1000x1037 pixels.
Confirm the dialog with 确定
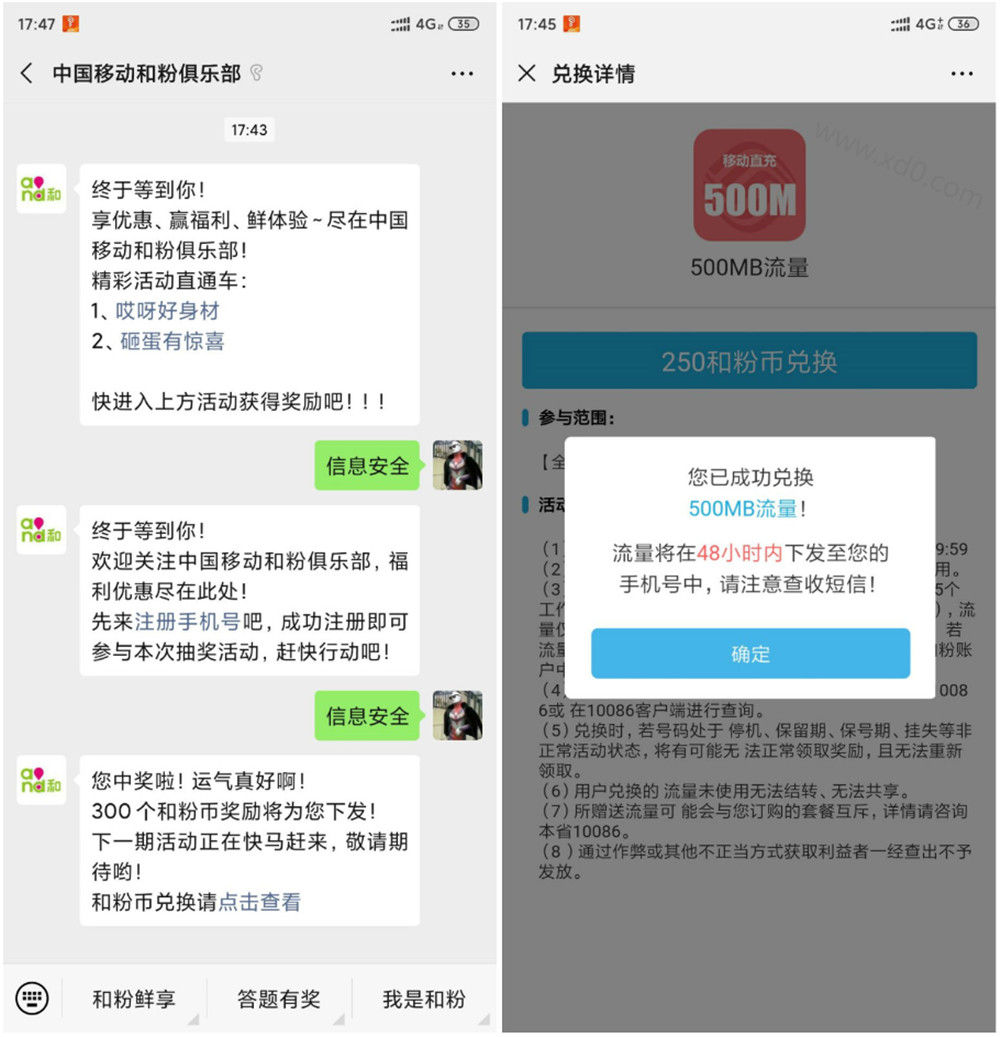[x=750, y=653]
